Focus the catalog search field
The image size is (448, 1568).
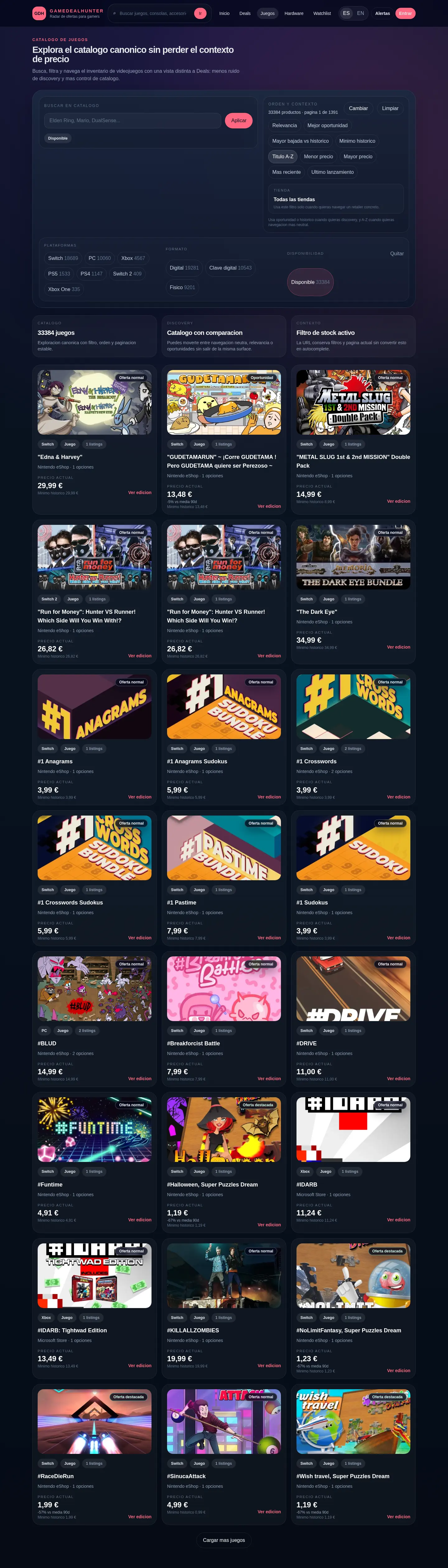click(132, 121)
